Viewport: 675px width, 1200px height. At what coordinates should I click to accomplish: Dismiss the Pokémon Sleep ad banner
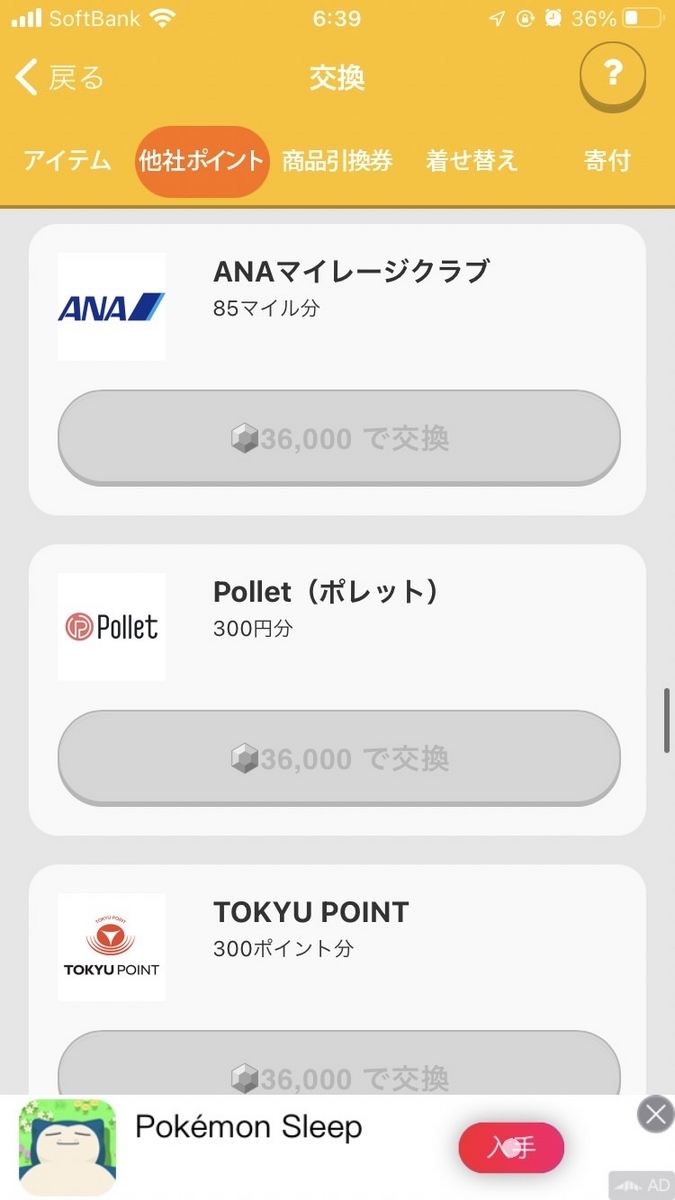click(x=655, y=1113)
